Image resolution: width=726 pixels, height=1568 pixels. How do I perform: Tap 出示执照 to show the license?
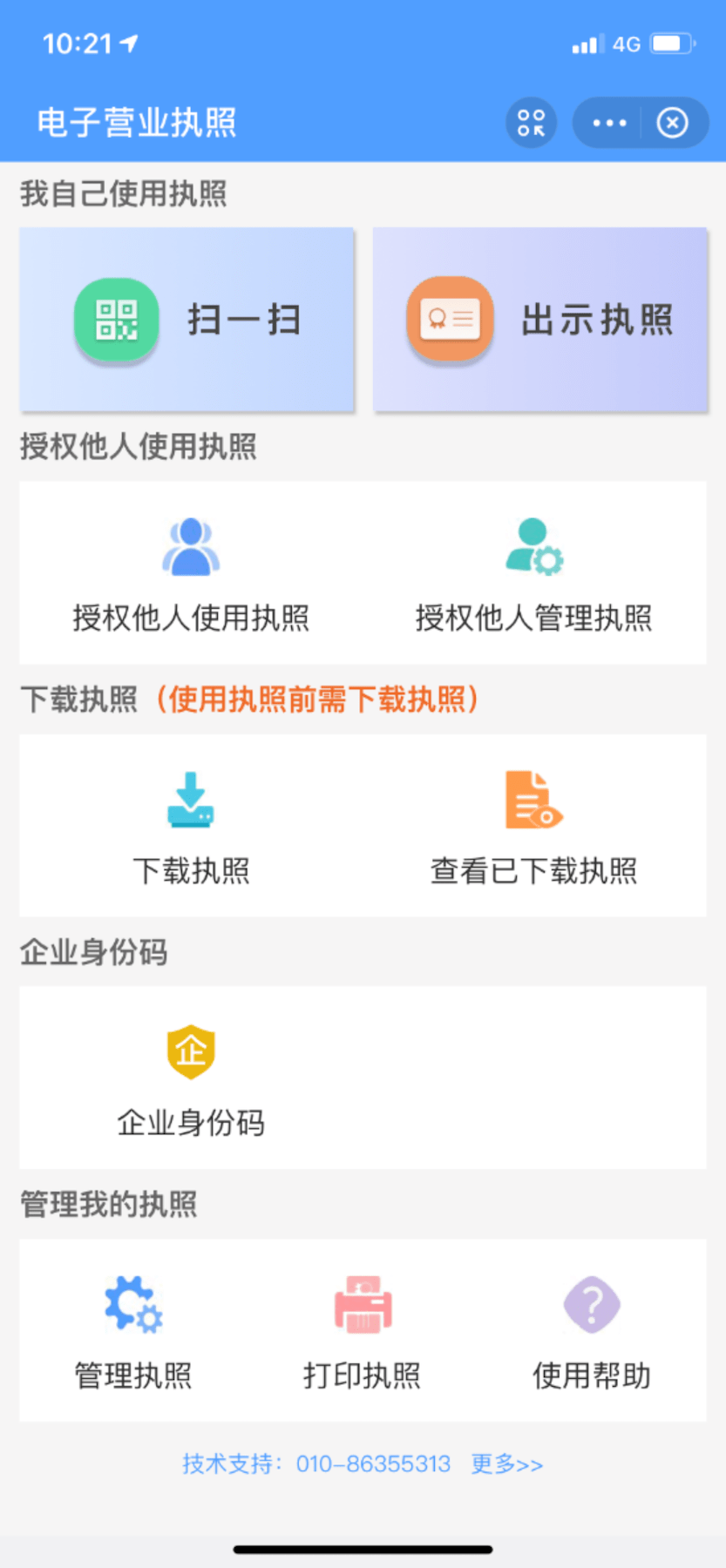point(540,320)
